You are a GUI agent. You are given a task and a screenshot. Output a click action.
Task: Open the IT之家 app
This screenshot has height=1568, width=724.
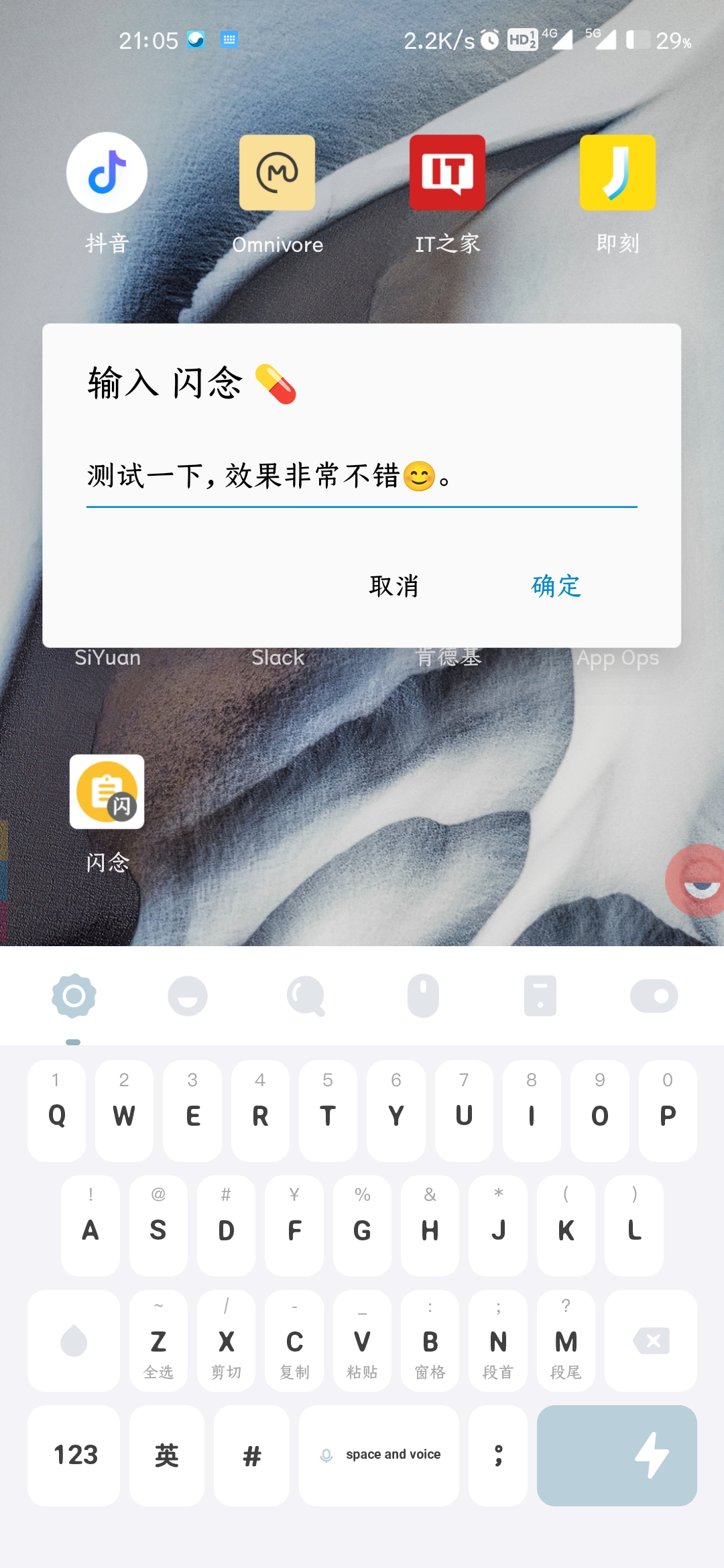pos(447,173)
